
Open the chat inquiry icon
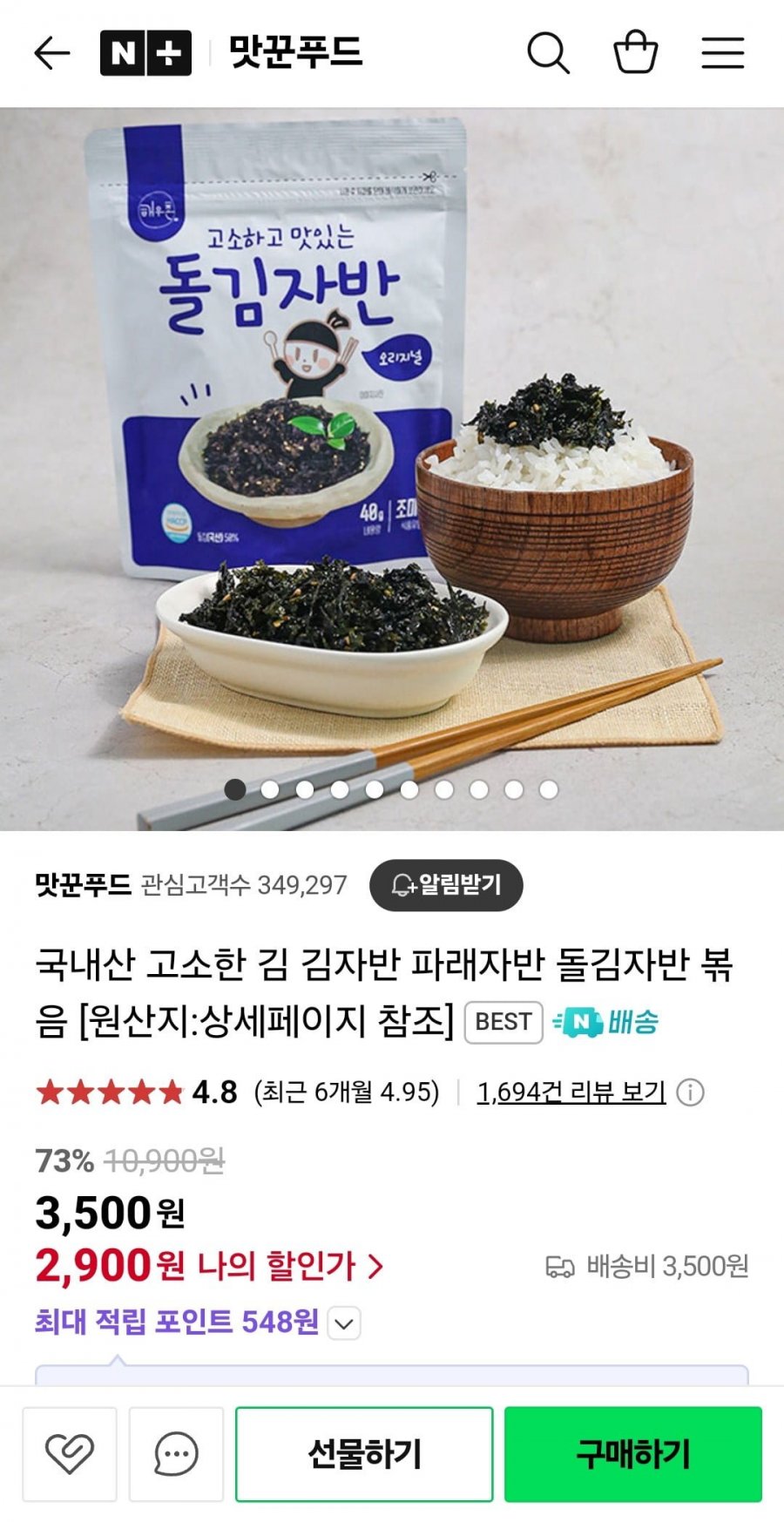click(x=176, y=1454)
